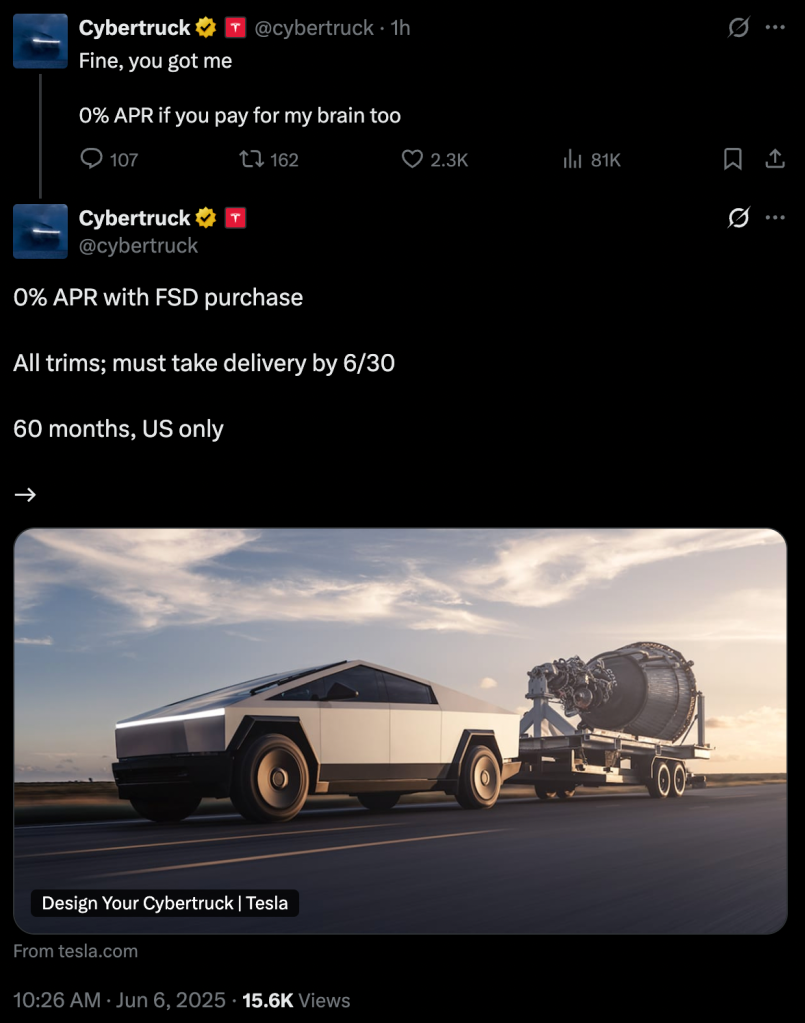Screen dimensions: 805x1023
Task: Open overflow menu on the main 0% APR post
Action: [775, 218]
